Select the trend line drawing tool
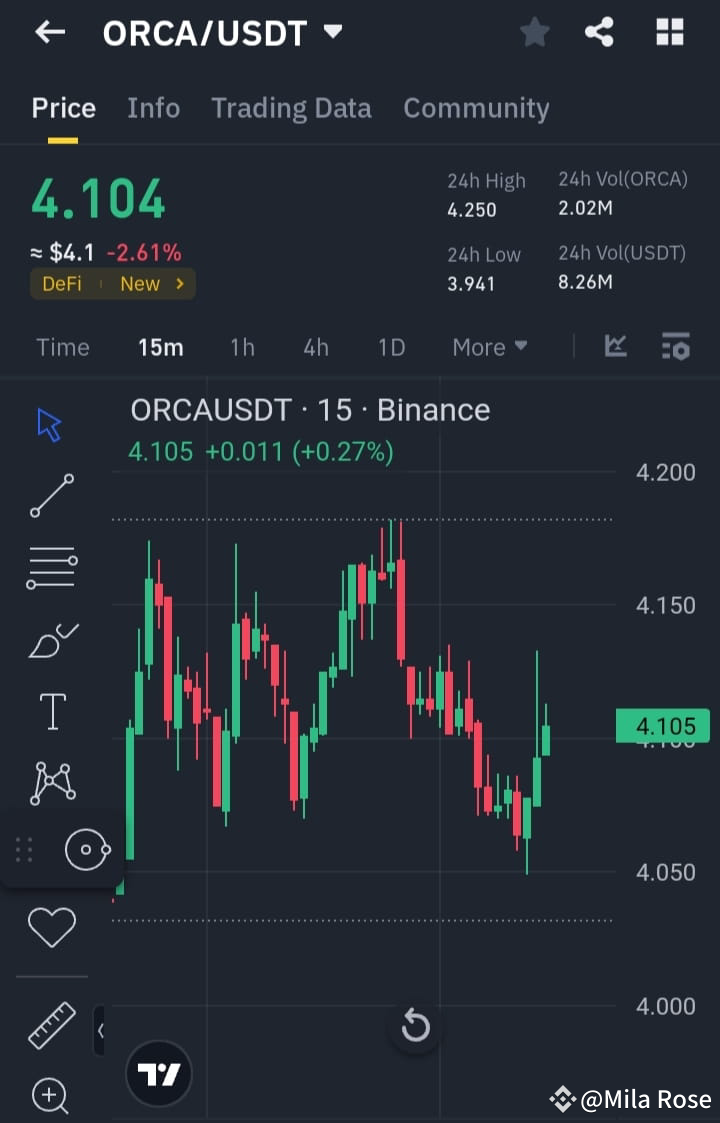 [x=50, y=496]
